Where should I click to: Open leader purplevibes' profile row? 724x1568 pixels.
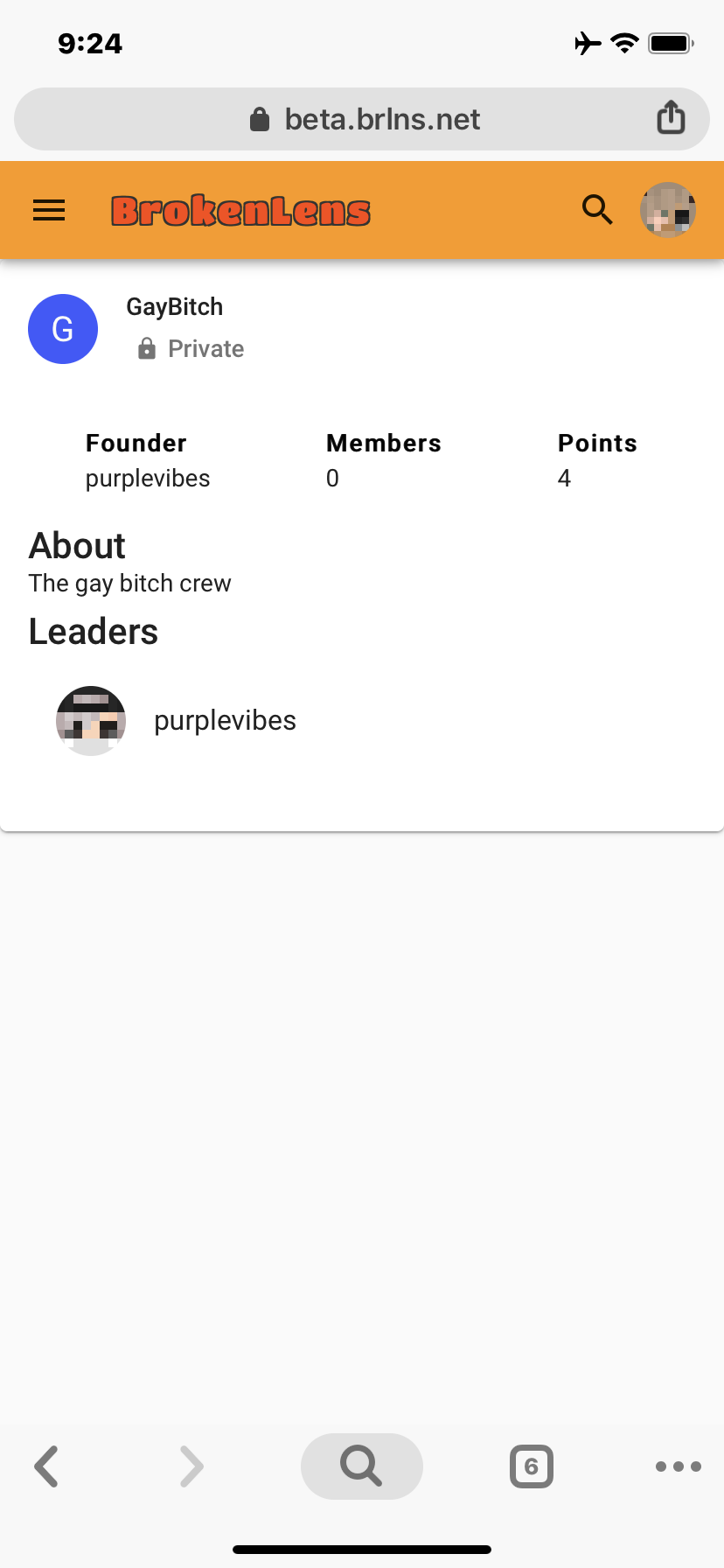pyautogui.click(x=362, y=721)
